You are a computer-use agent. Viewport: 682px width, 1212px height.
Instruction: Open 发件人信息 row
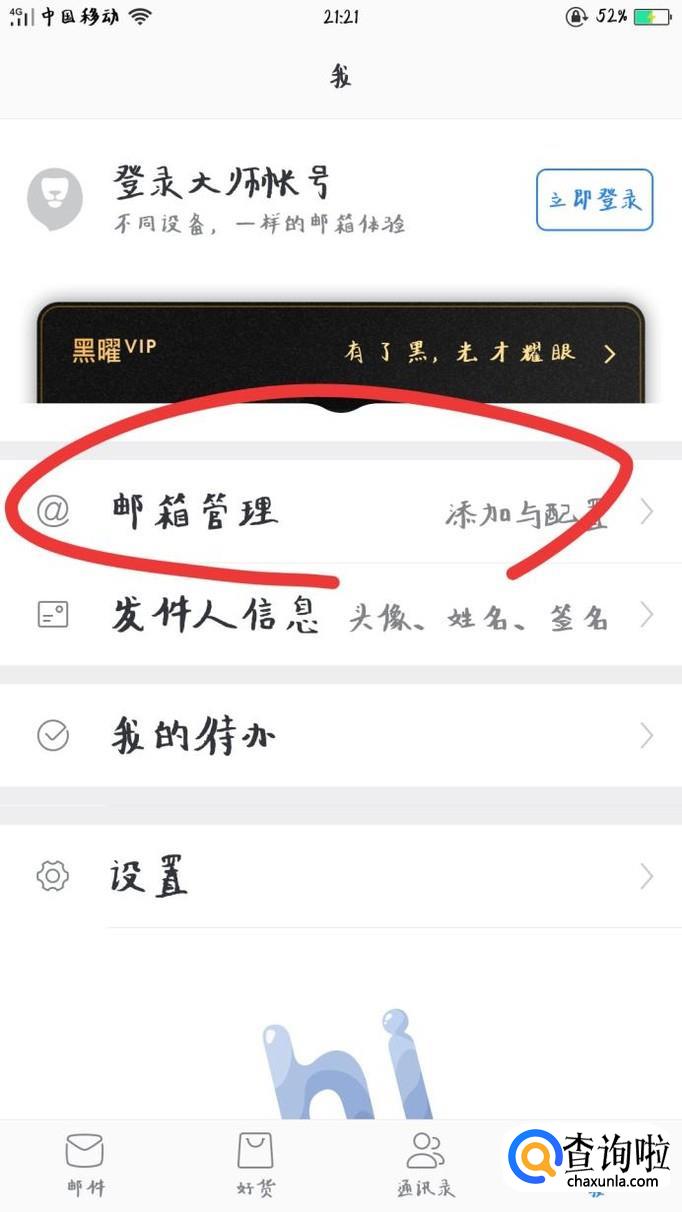click(340, 616)
